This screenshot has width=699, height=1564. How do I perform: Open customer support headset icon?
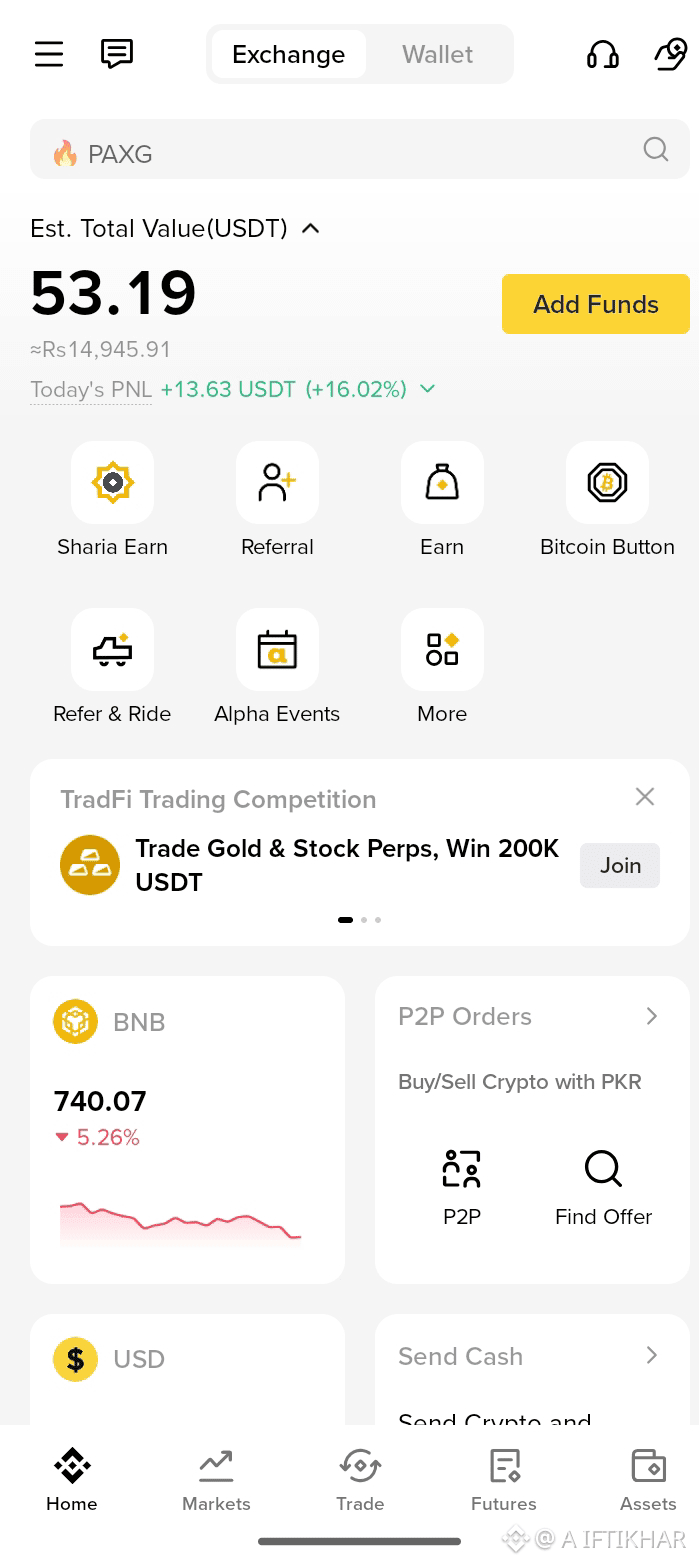(602, 54)
